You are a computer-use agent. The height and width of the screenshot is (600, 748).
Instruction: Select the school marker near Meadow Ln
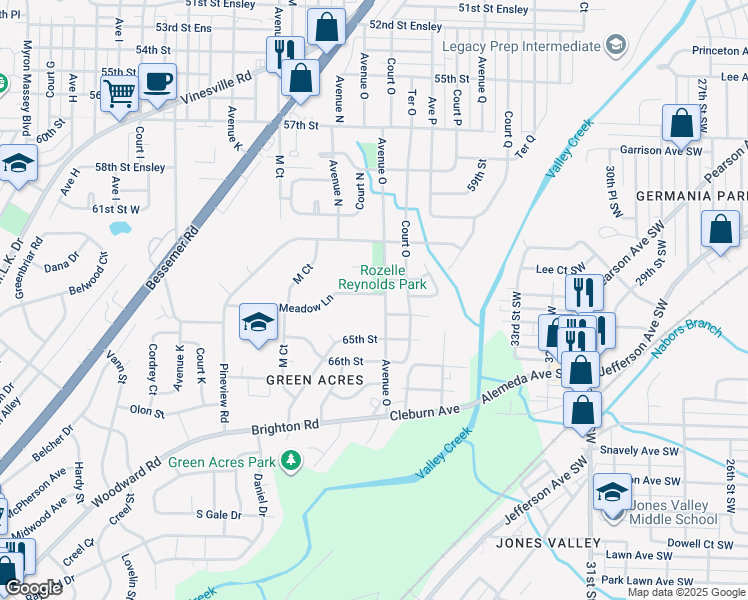[x=258, y=323]
